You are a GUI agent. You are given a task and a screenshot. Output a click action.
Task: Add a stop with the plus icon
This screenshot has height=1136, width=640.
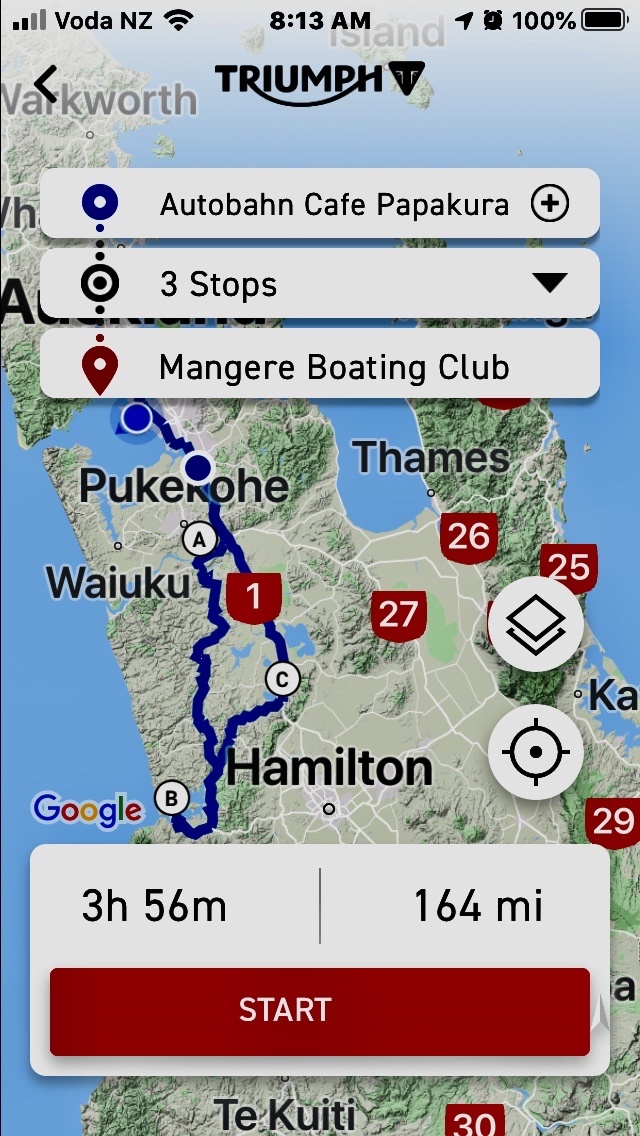click(549, 204)
